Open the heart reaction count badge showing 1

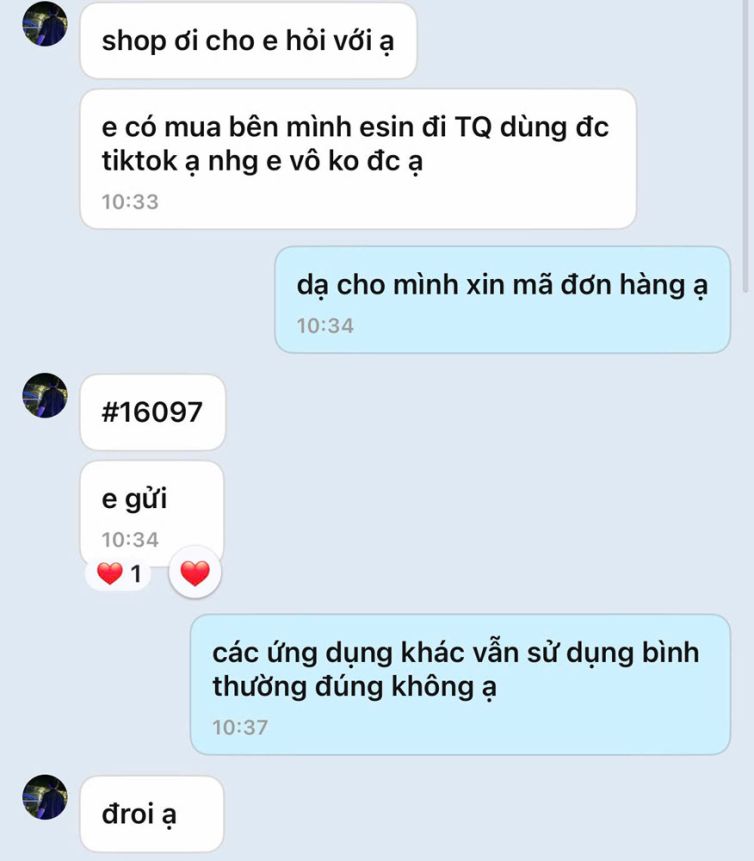coord(116,575)
